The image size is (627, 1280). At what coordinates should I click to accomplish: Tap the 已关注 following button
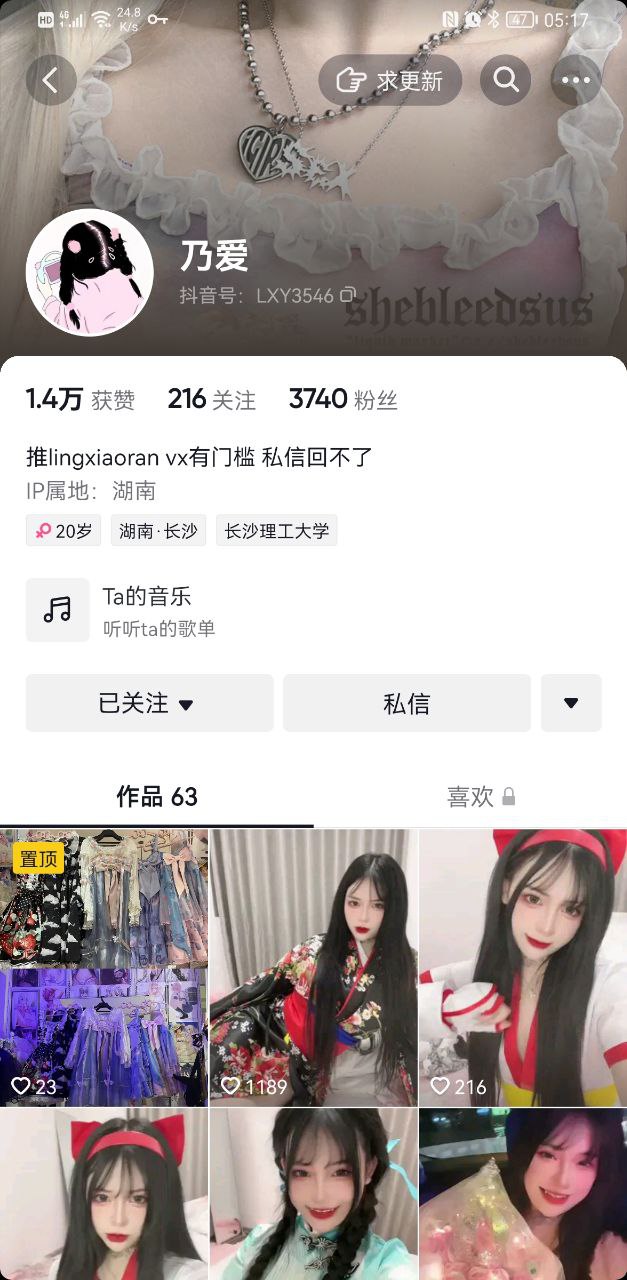[x=149, y=703]
